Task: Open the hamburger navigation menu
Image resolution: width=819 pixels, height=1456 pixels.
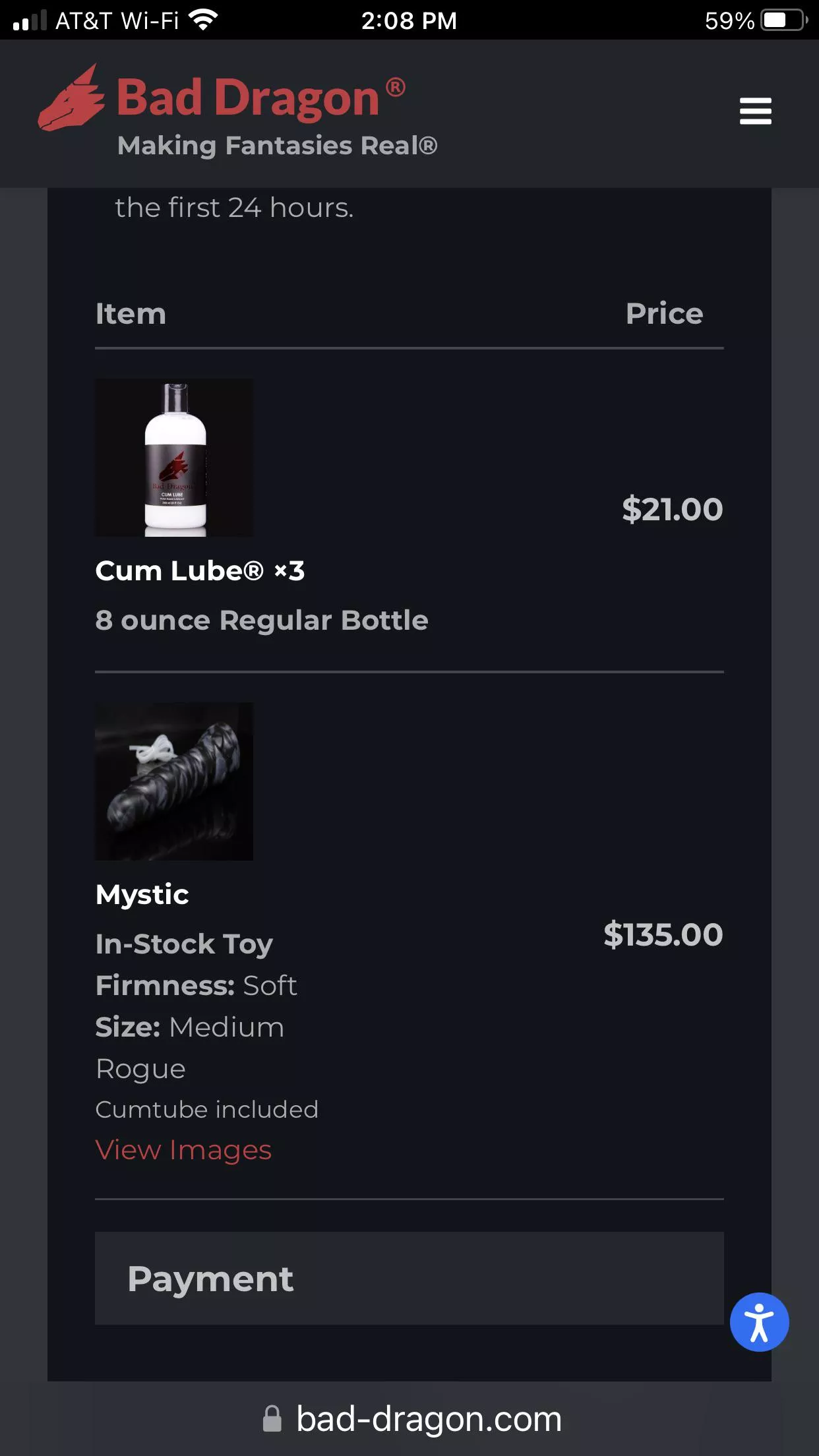Action: click(x=756, y=111)
